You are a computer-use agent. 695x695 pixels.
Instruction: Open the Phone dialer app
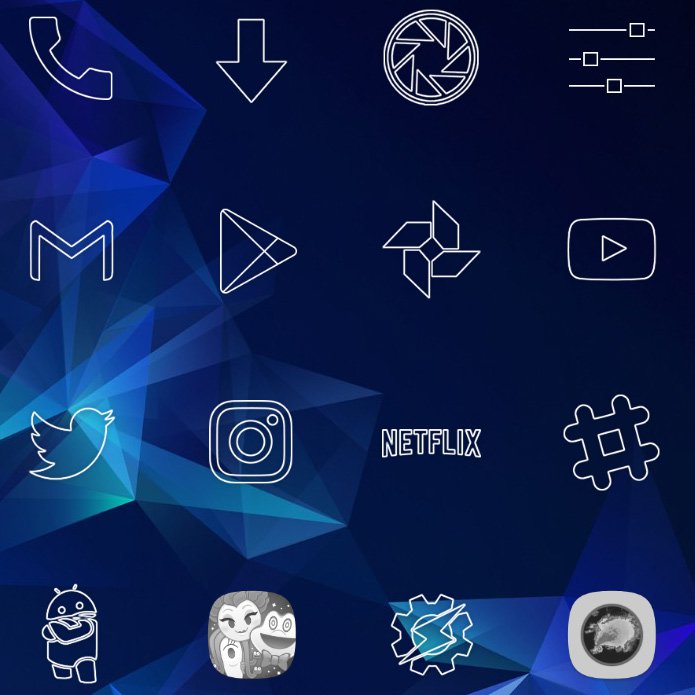point(70,58)
